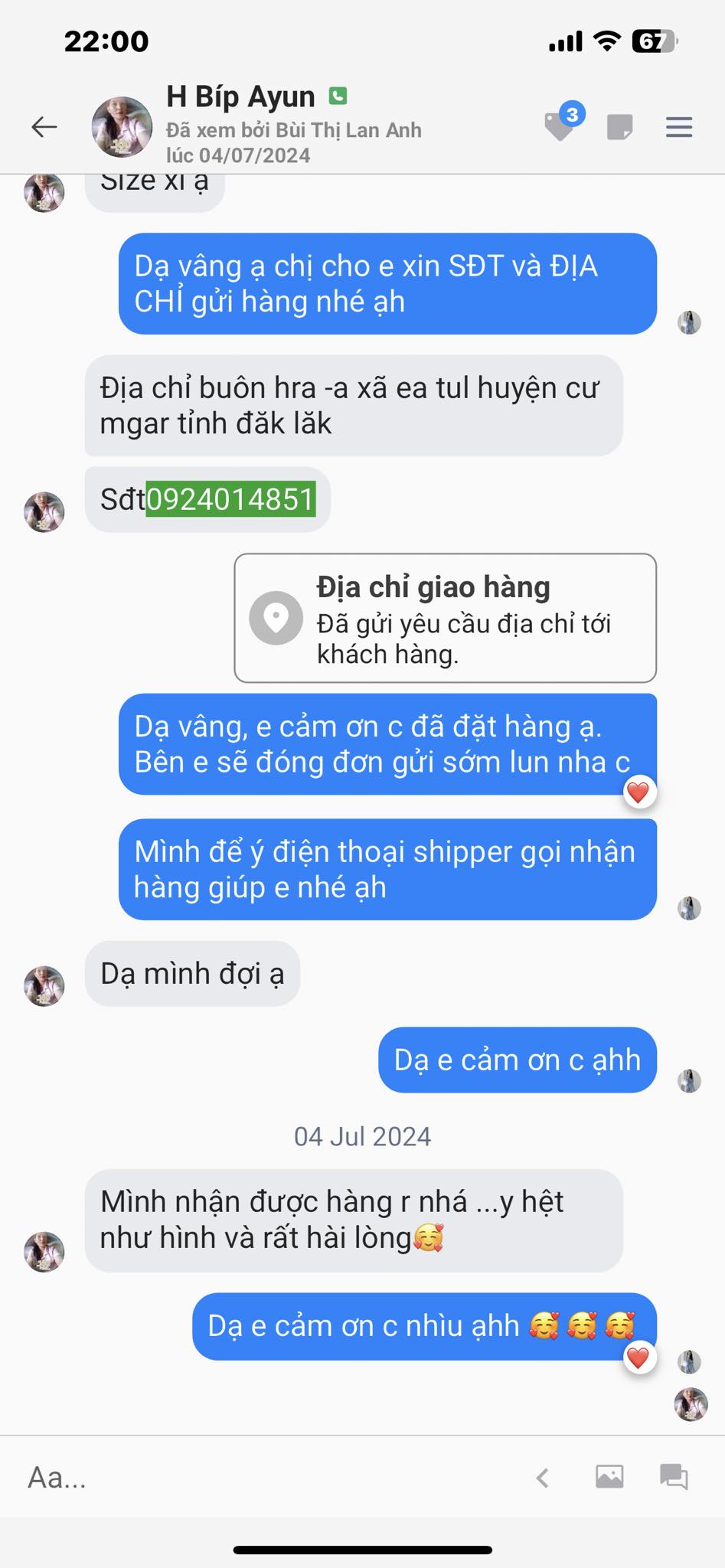Attach a photo with the image icon
725x1568 pixels.
pyautogui.click(x=609, y=1476)
